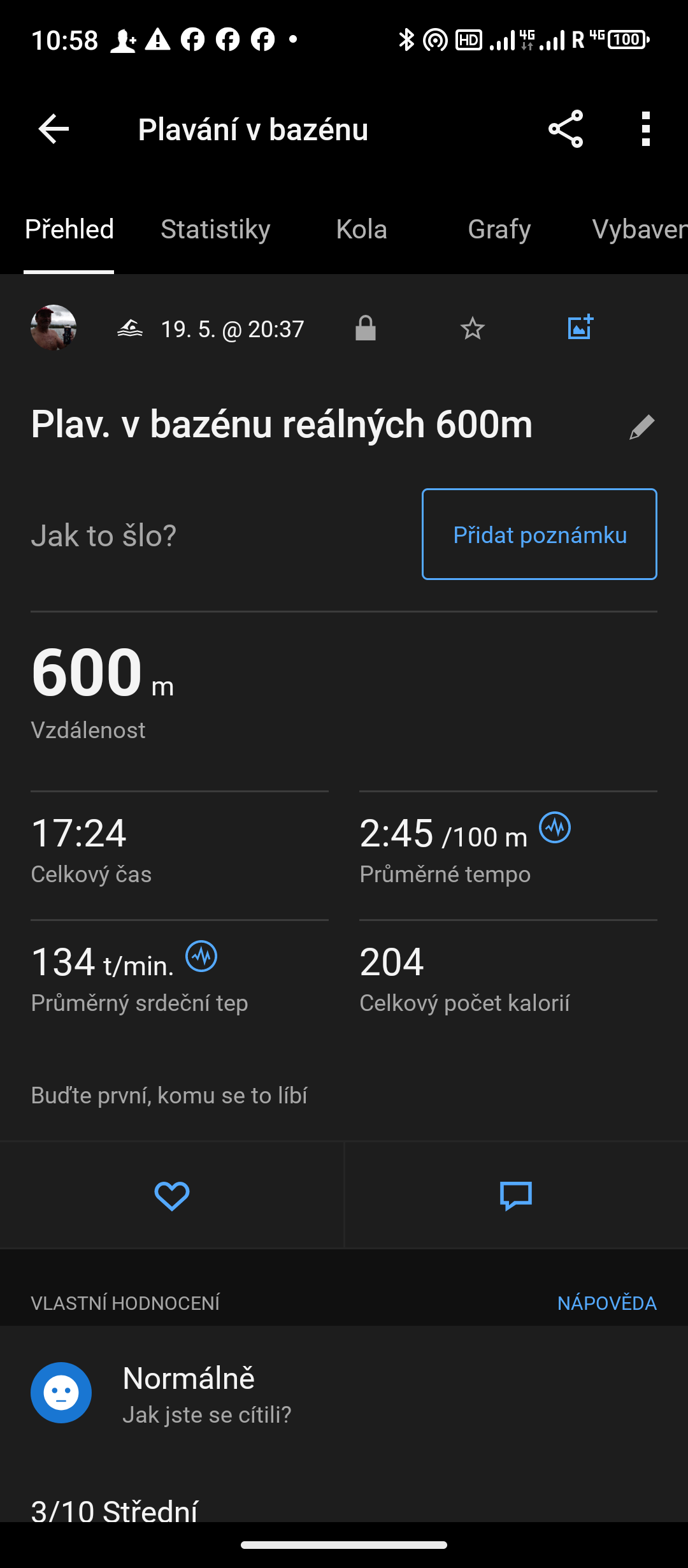Image resolution: width=688 pixels, height=1568 pixels.
Task: Like this activity with the heart
Action: [172, 1196]
